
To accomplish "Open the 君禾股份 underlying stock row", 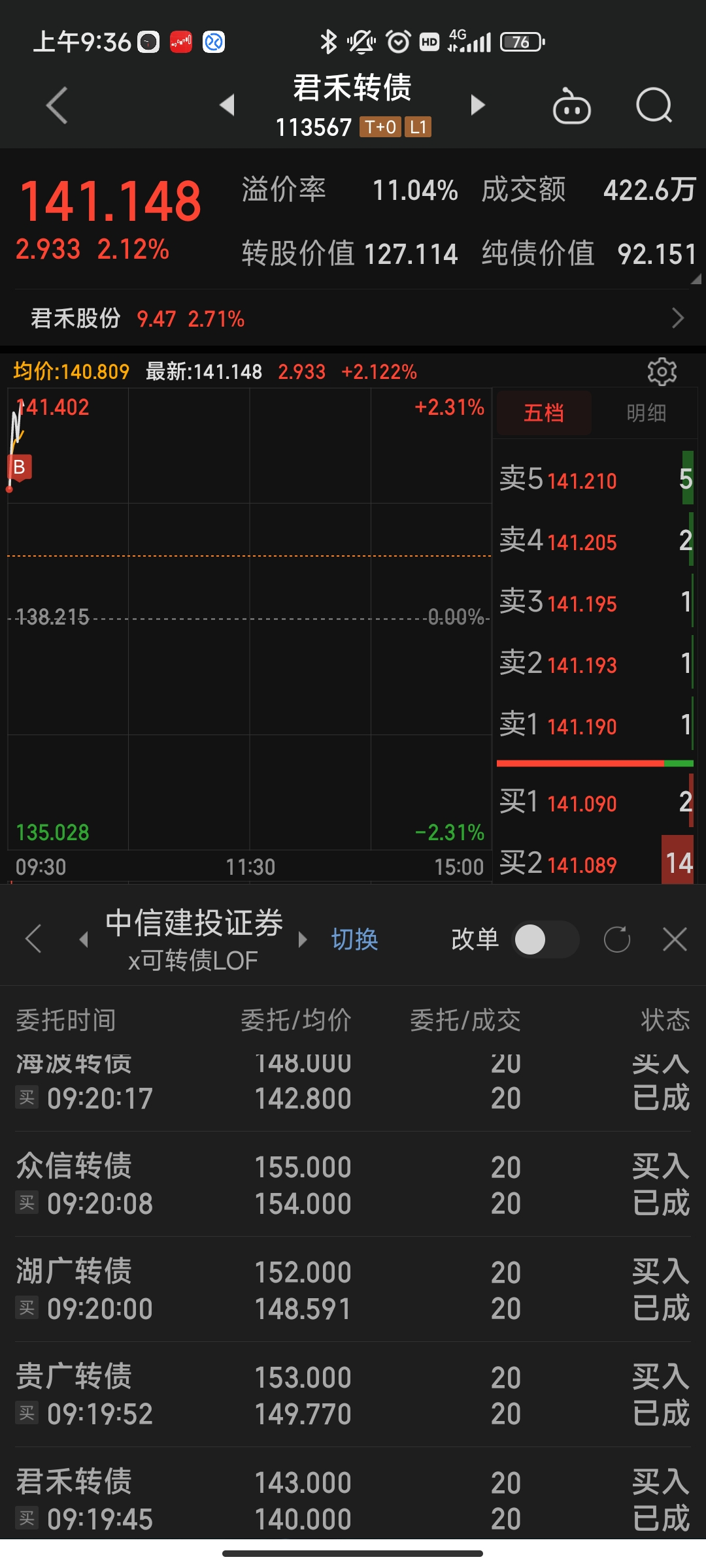I will pyautogui.click(x=353, y=319).
